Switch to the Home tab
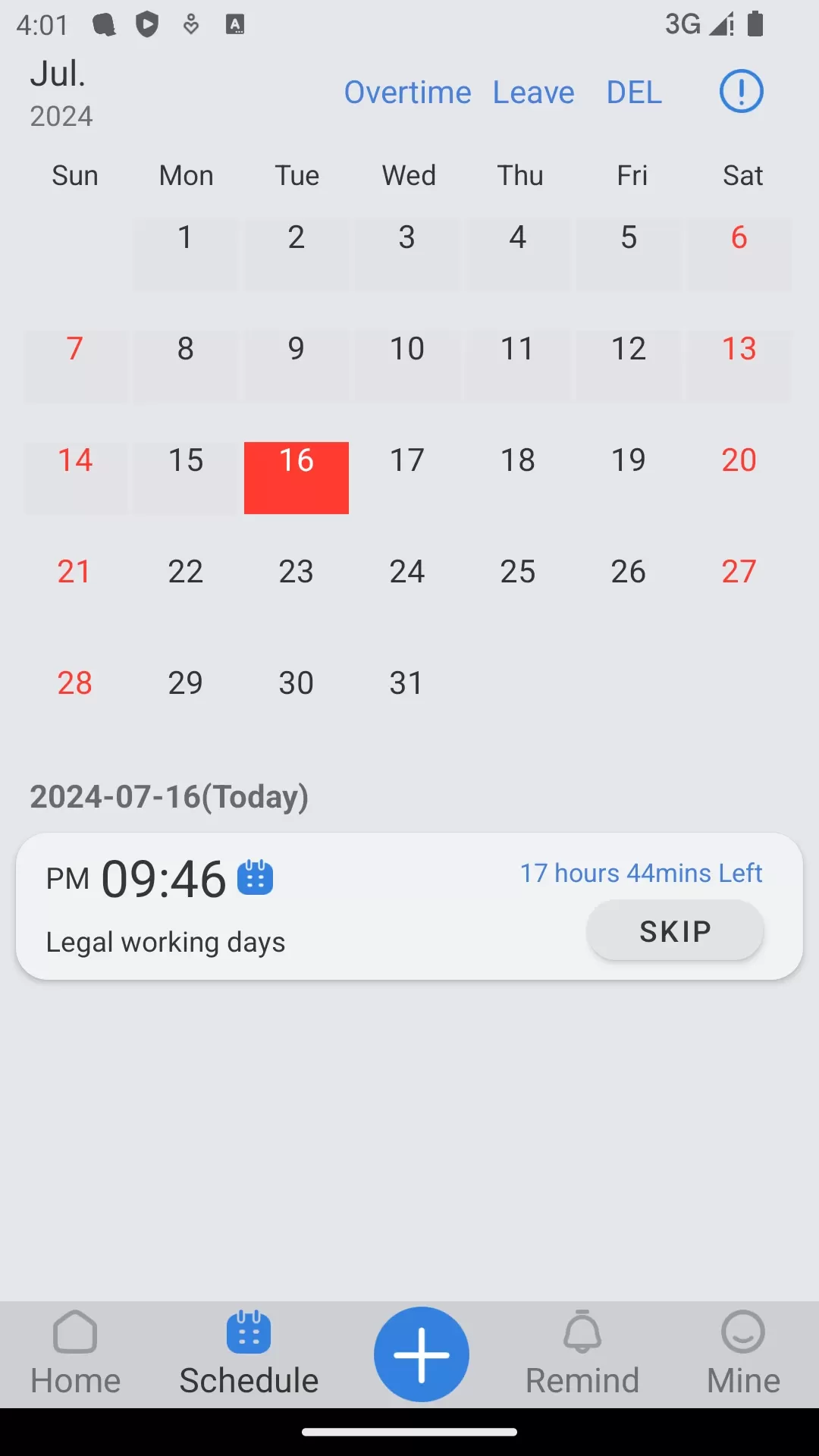The width and height of the screenshot is (819, 1456). tap(76, 1354)
